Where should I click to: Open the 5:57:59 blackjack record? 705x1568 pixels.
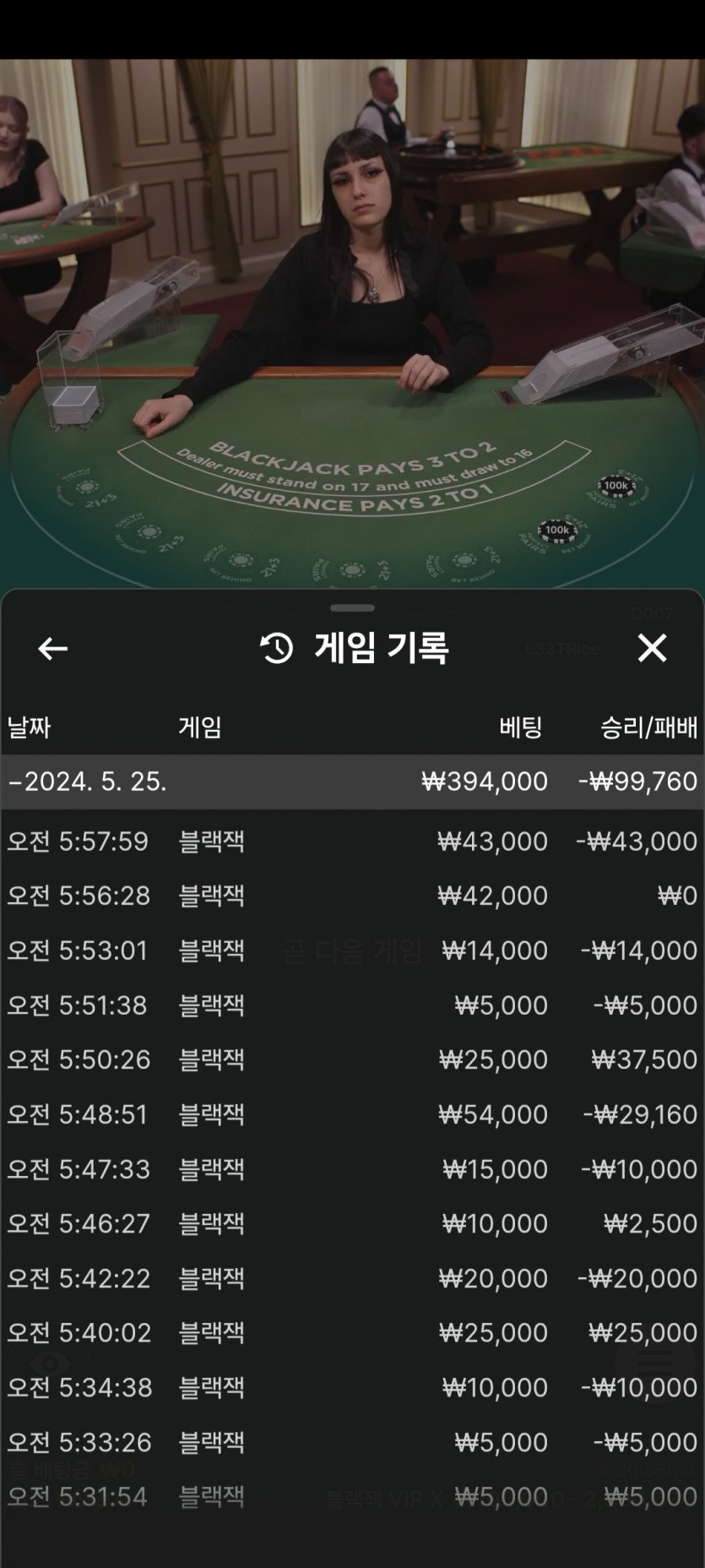[x=352, y=841]
